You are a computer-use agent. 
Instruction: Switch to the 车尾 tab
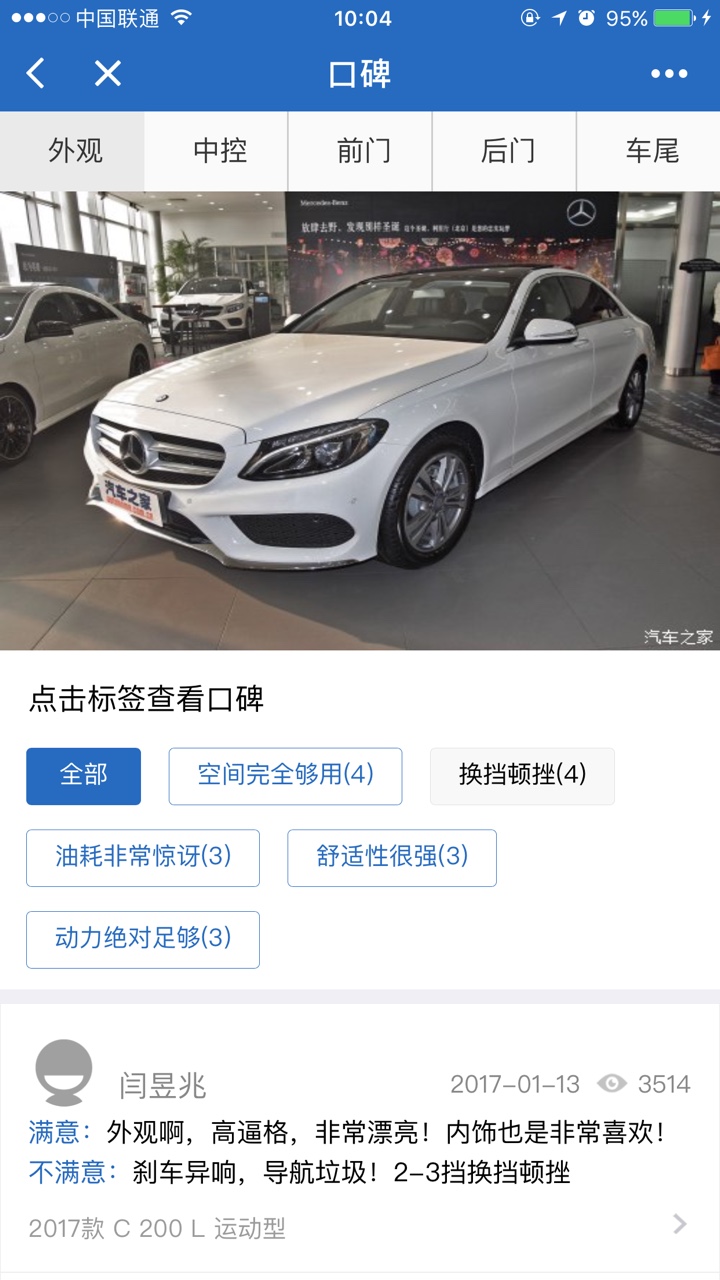(651, 151)
